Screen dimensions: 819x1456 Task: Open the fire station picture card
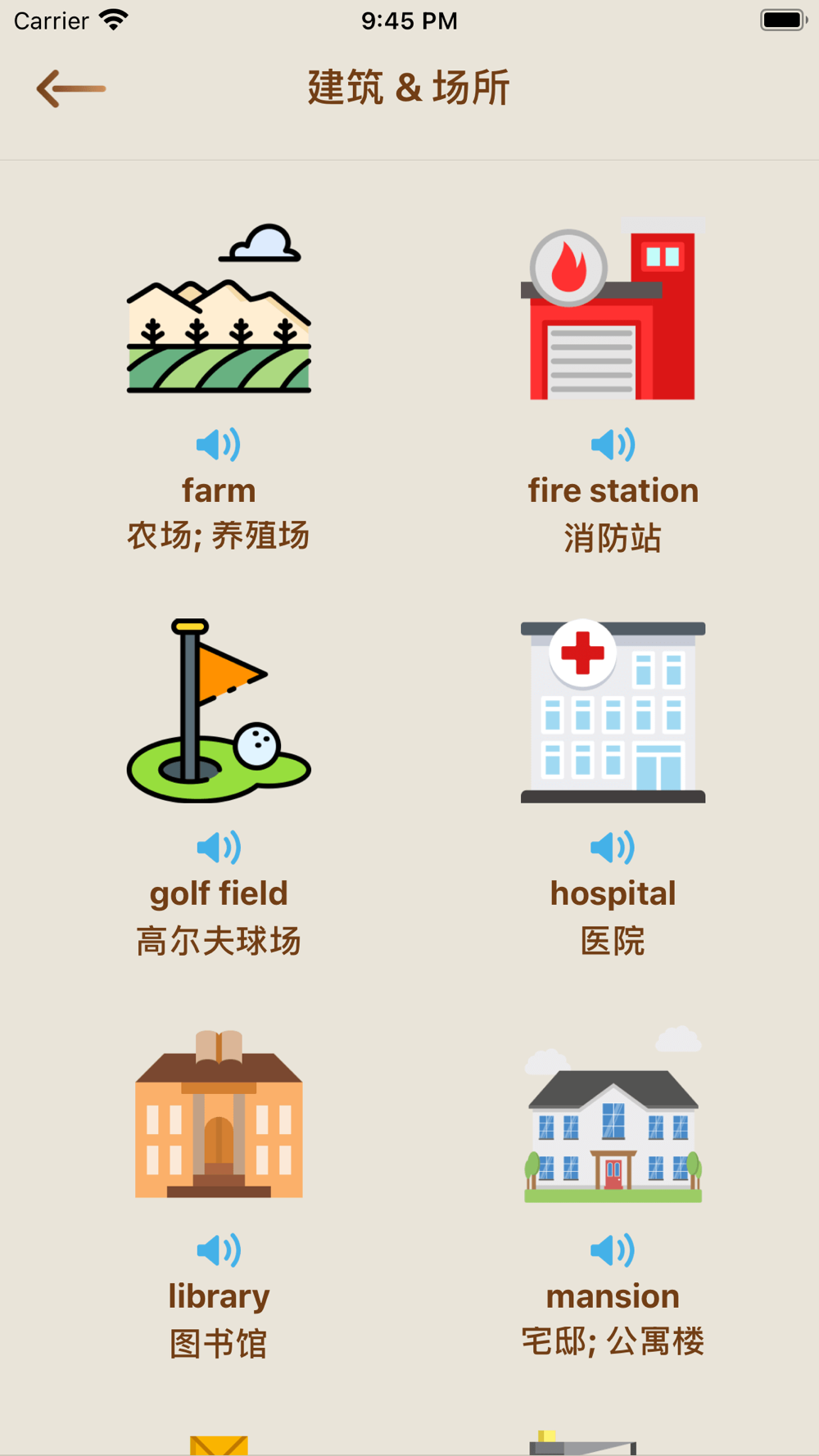click(613, 308)
